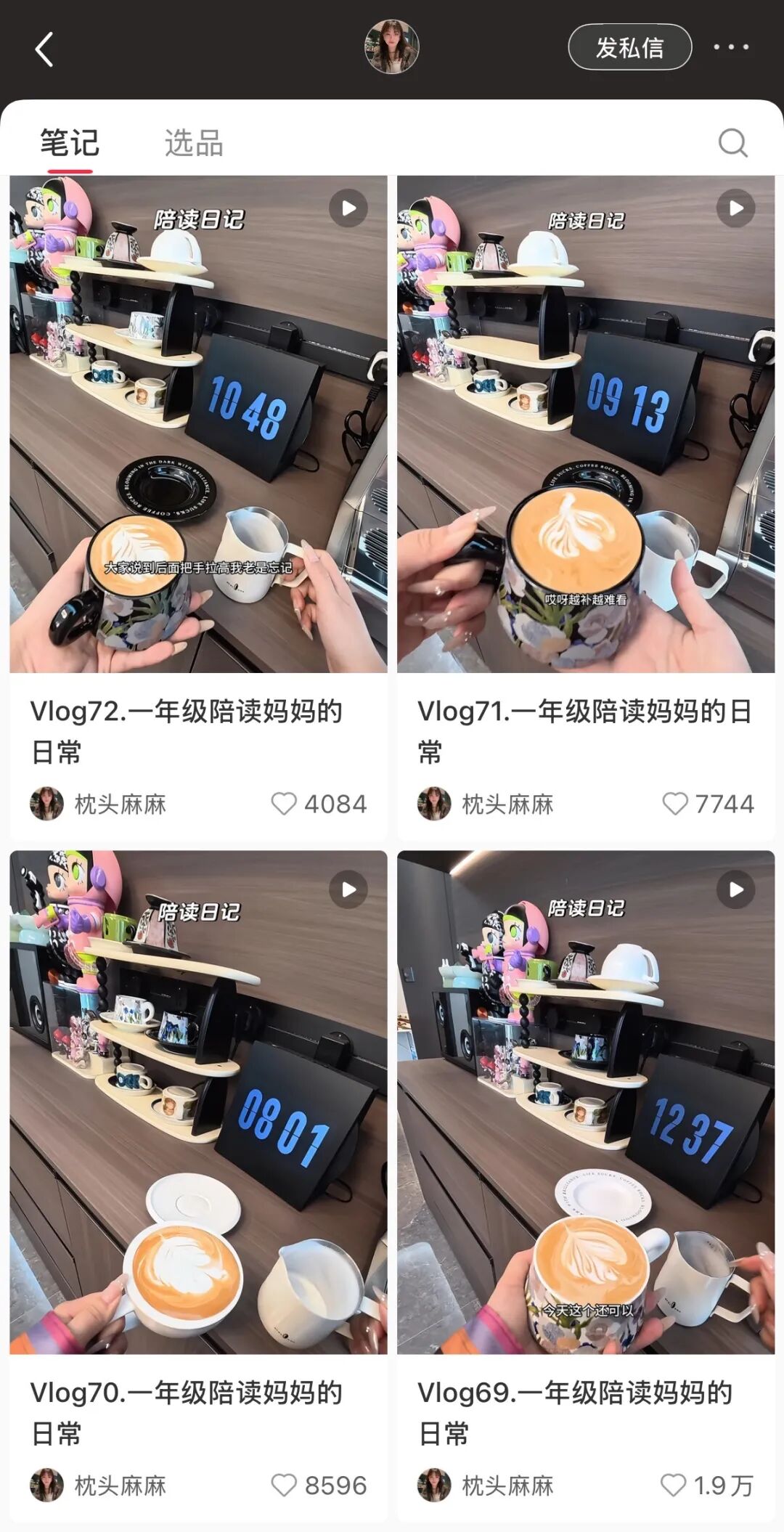Screen dimensions: 784x1532
Task: Open the profile avatar at the top
Action: click(x=391, y=47)
